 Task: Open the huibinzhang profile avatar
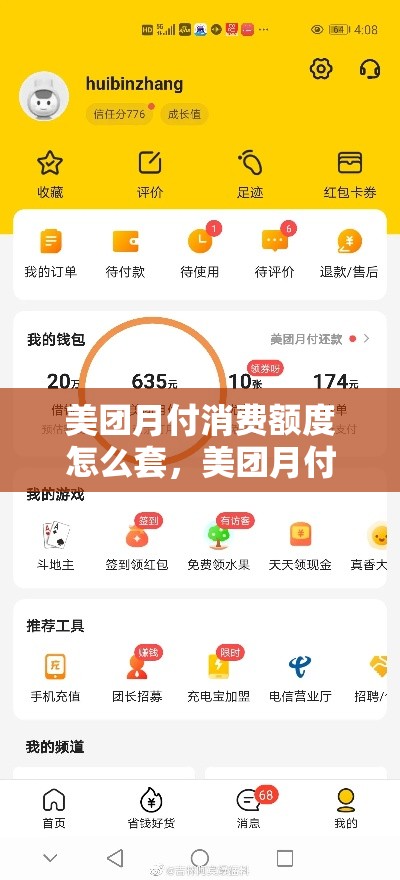point(44,97)
